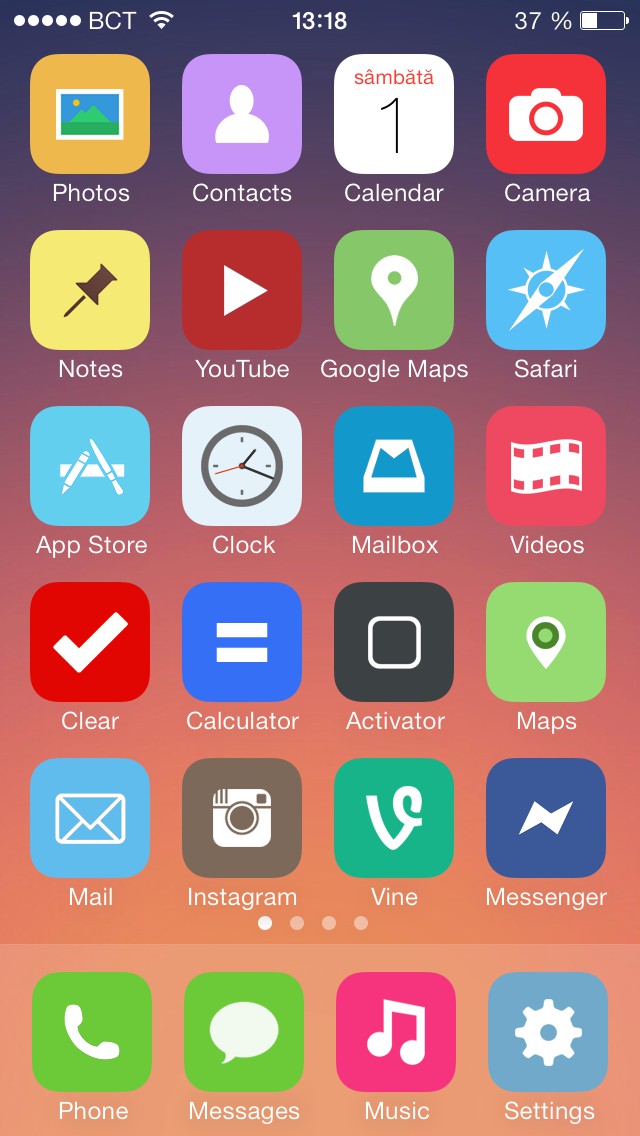Image resolution: width=640 pixels, height=1136 pixels.
Task: Open the Videos app
Action: [x=546, y=466]
